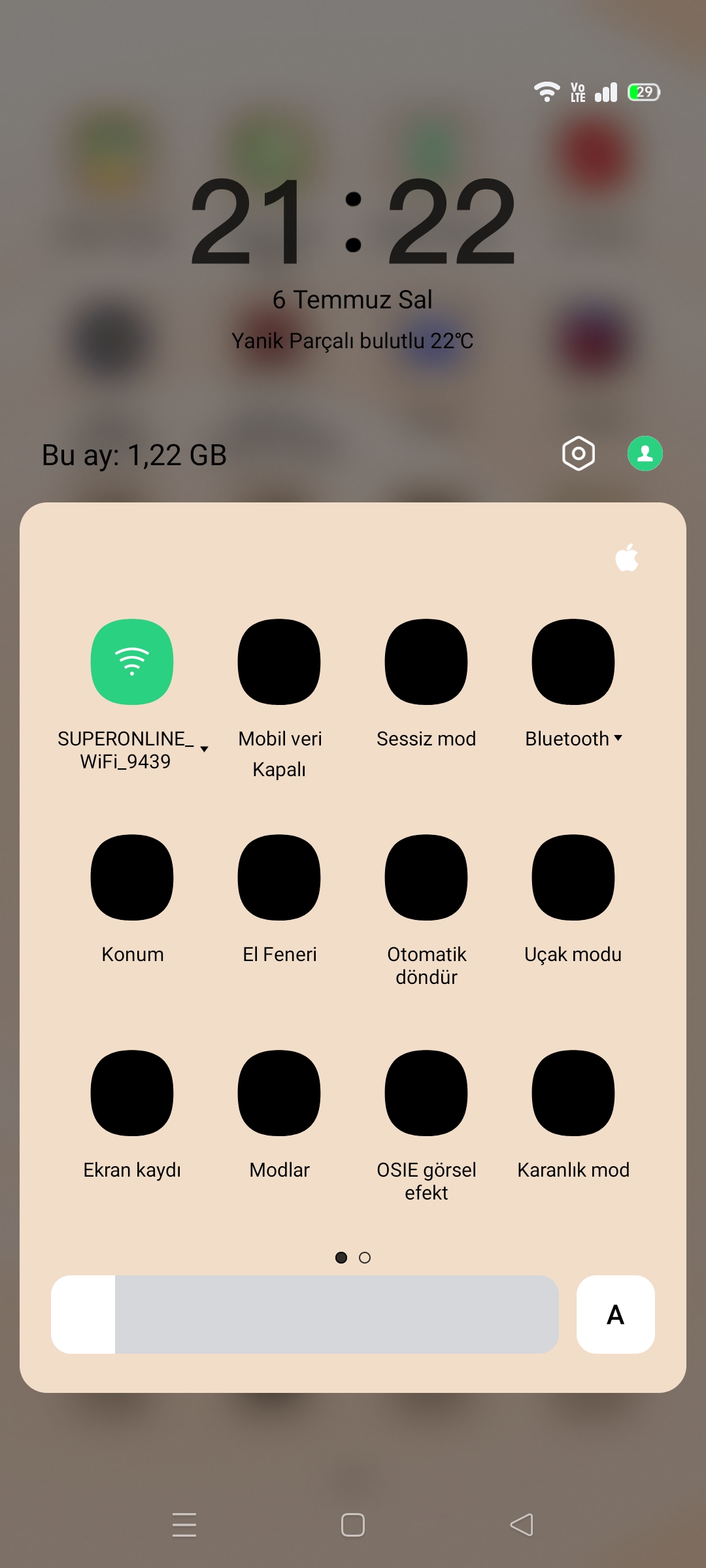Open the green user profile icon
This screenshot has height=1568, width=706.
tap(645, 453)
